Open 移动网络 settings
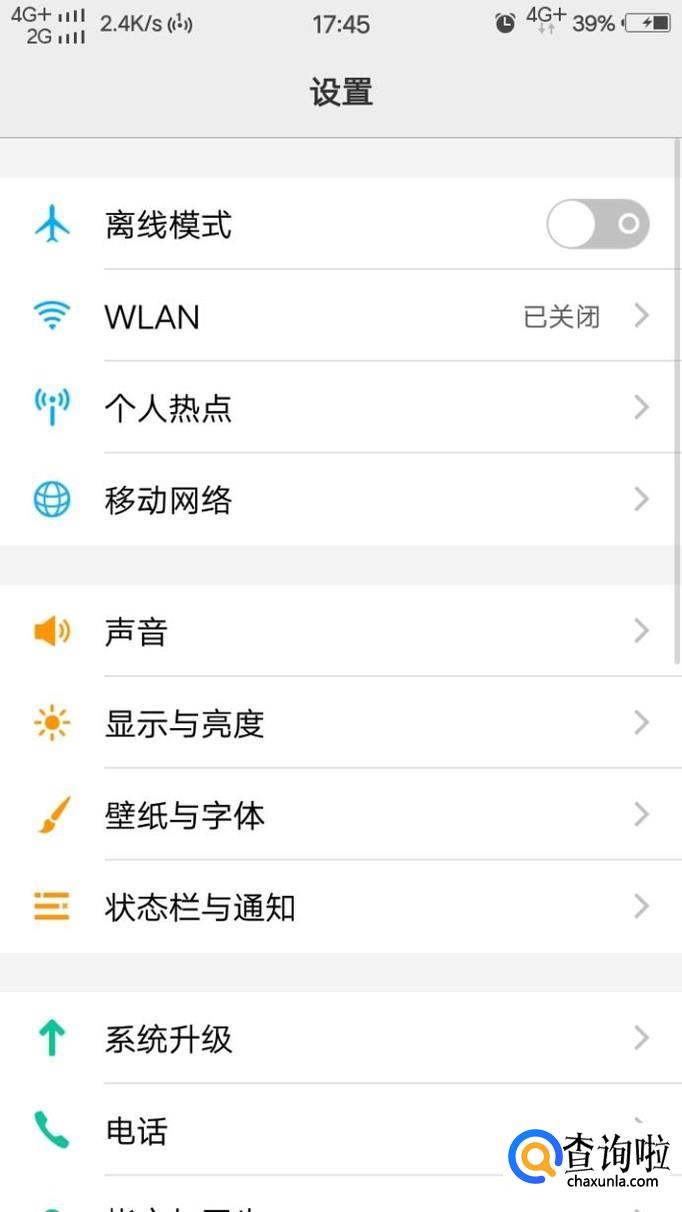This screenshot has height=1212, width=682. tap(340, 499)
